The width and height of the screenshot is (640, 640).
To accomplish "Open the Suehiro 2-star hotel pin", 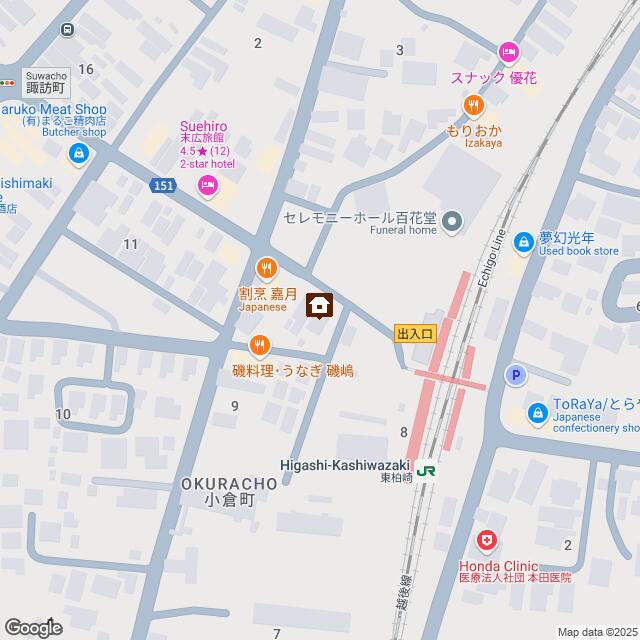I will (x=208, y=182).
